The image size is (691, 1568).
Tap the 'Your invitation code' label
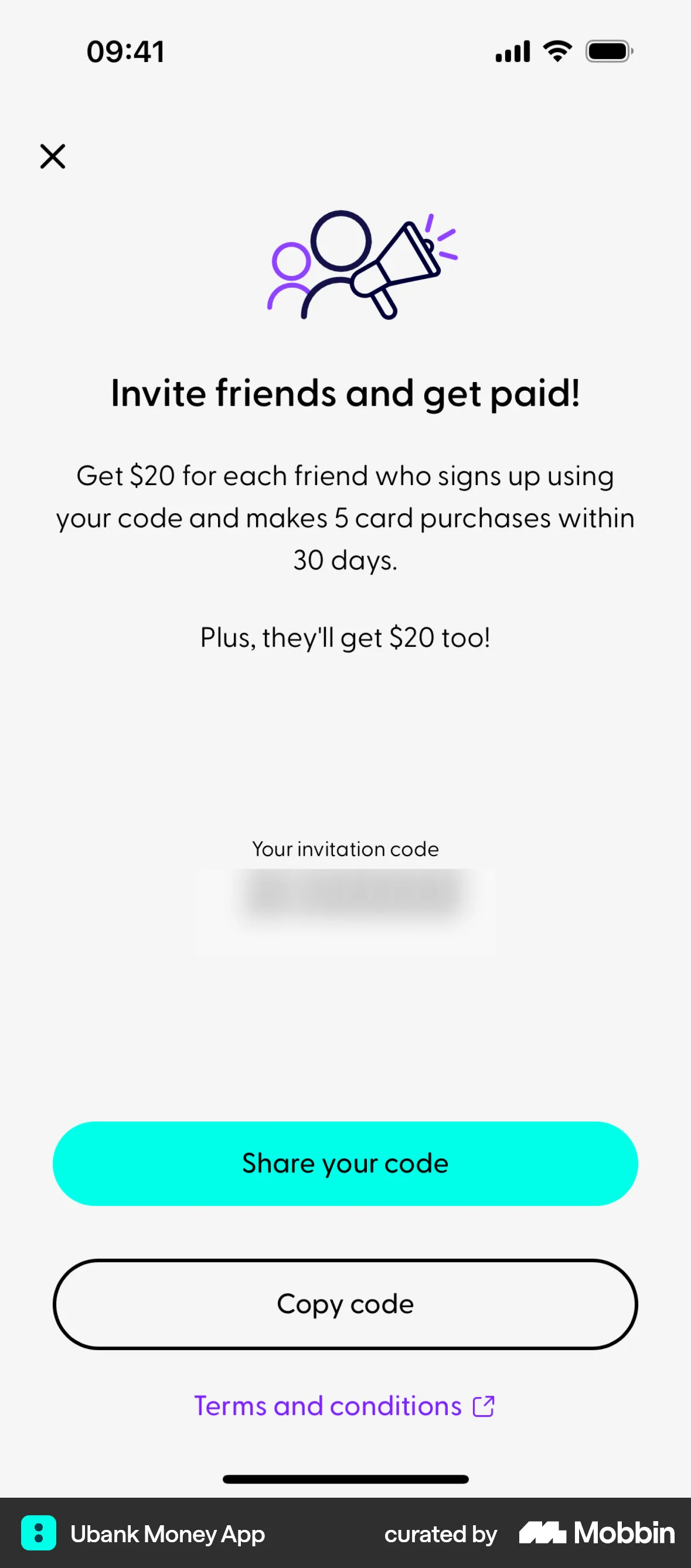click(345, 848)
